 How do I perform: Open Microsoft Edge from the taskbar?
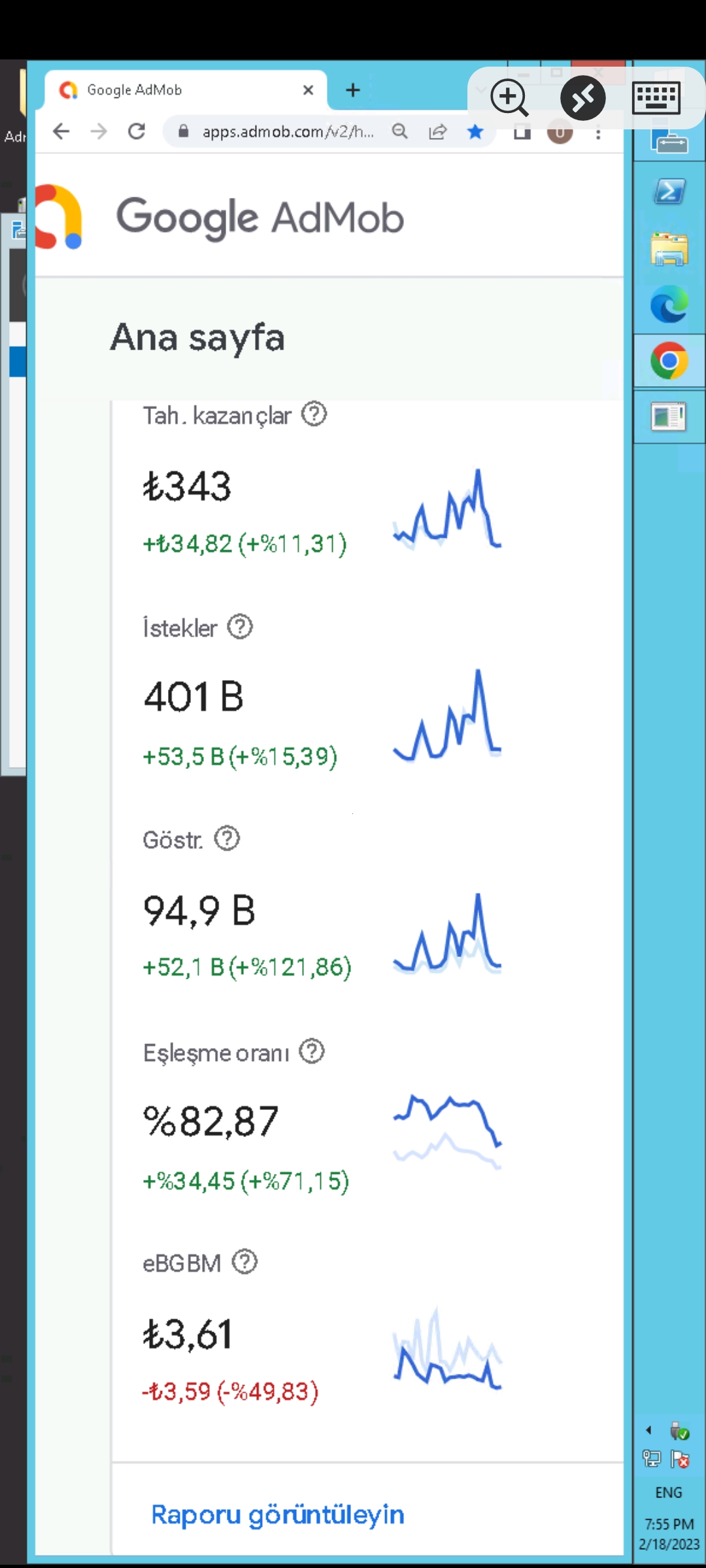click(669, 304)
